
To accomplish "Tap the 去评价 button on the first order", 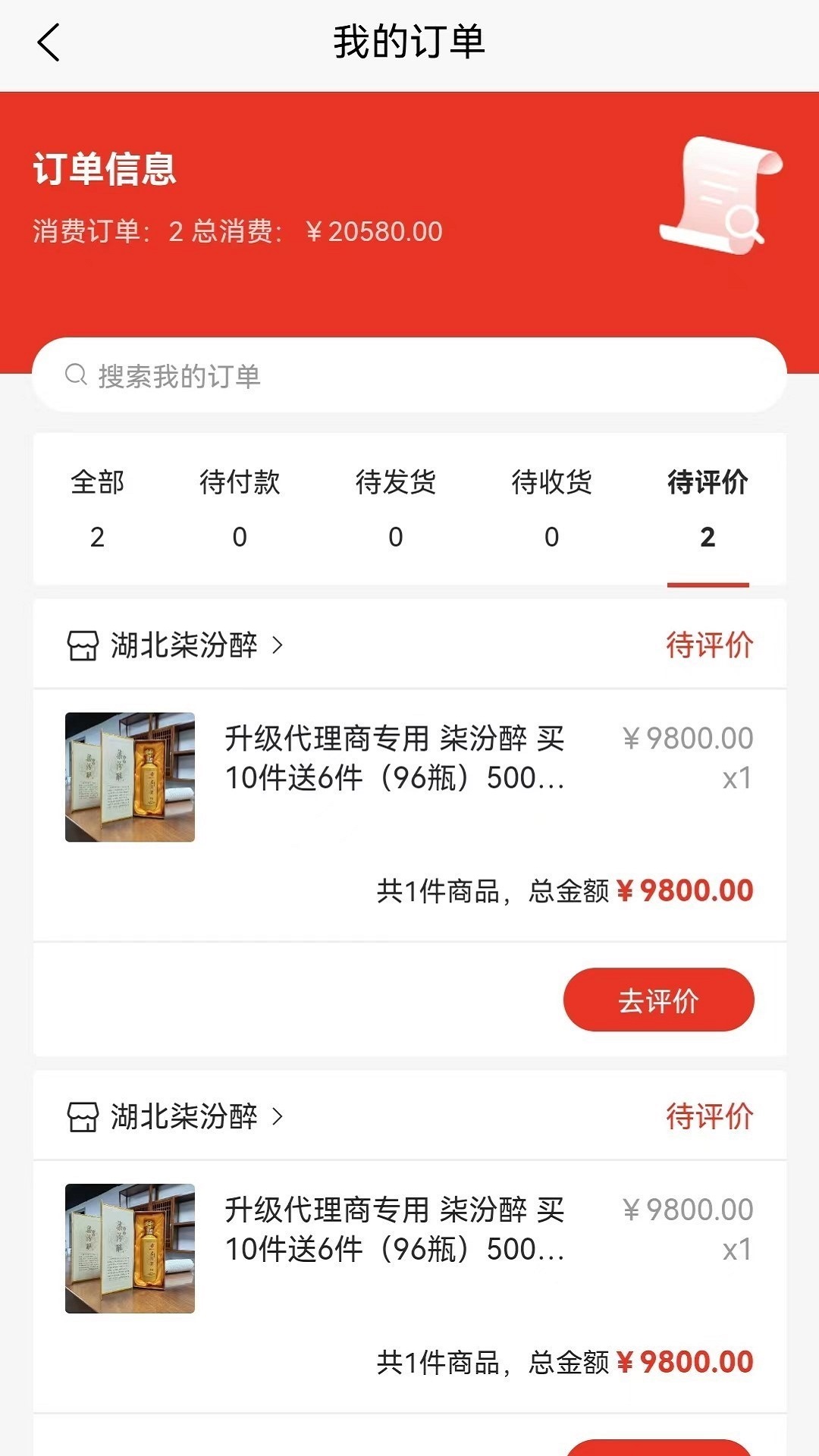I will (x=658, y=1000).
